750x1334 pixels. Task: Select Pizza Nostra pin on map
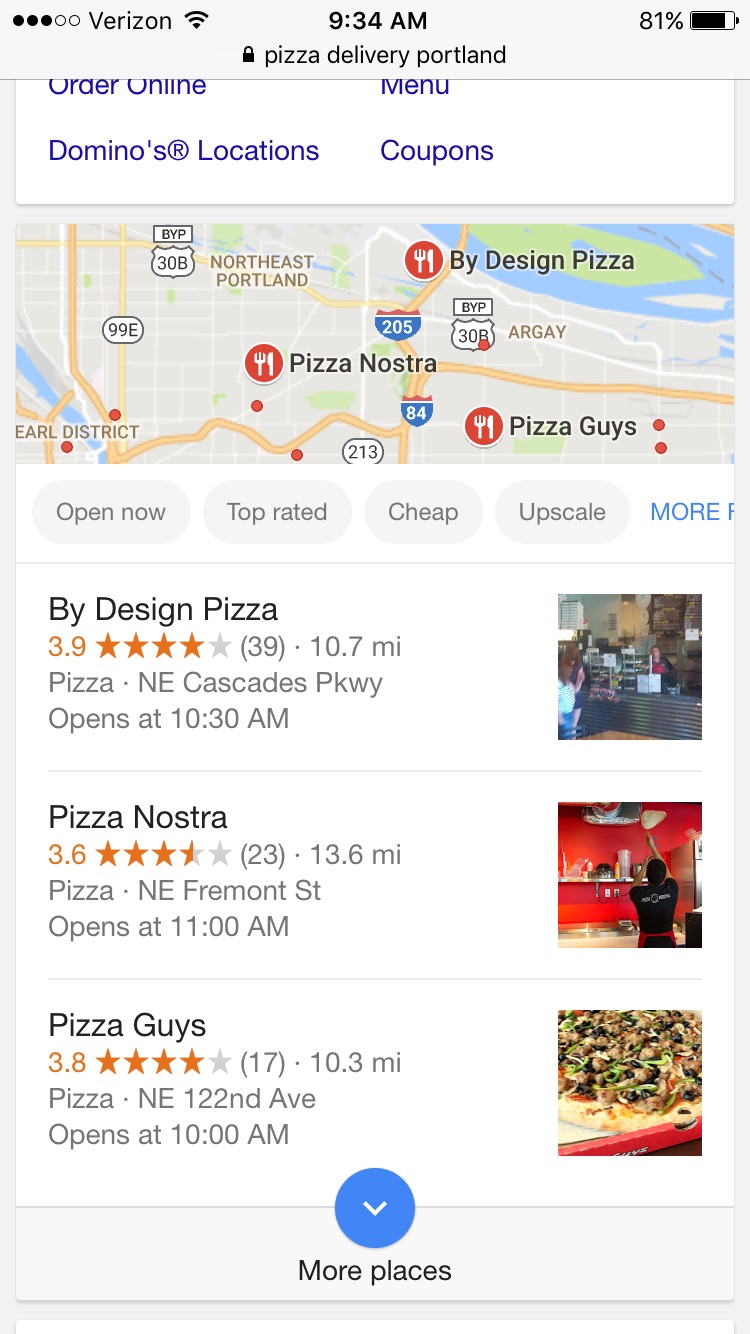click(x=264, y=363)
